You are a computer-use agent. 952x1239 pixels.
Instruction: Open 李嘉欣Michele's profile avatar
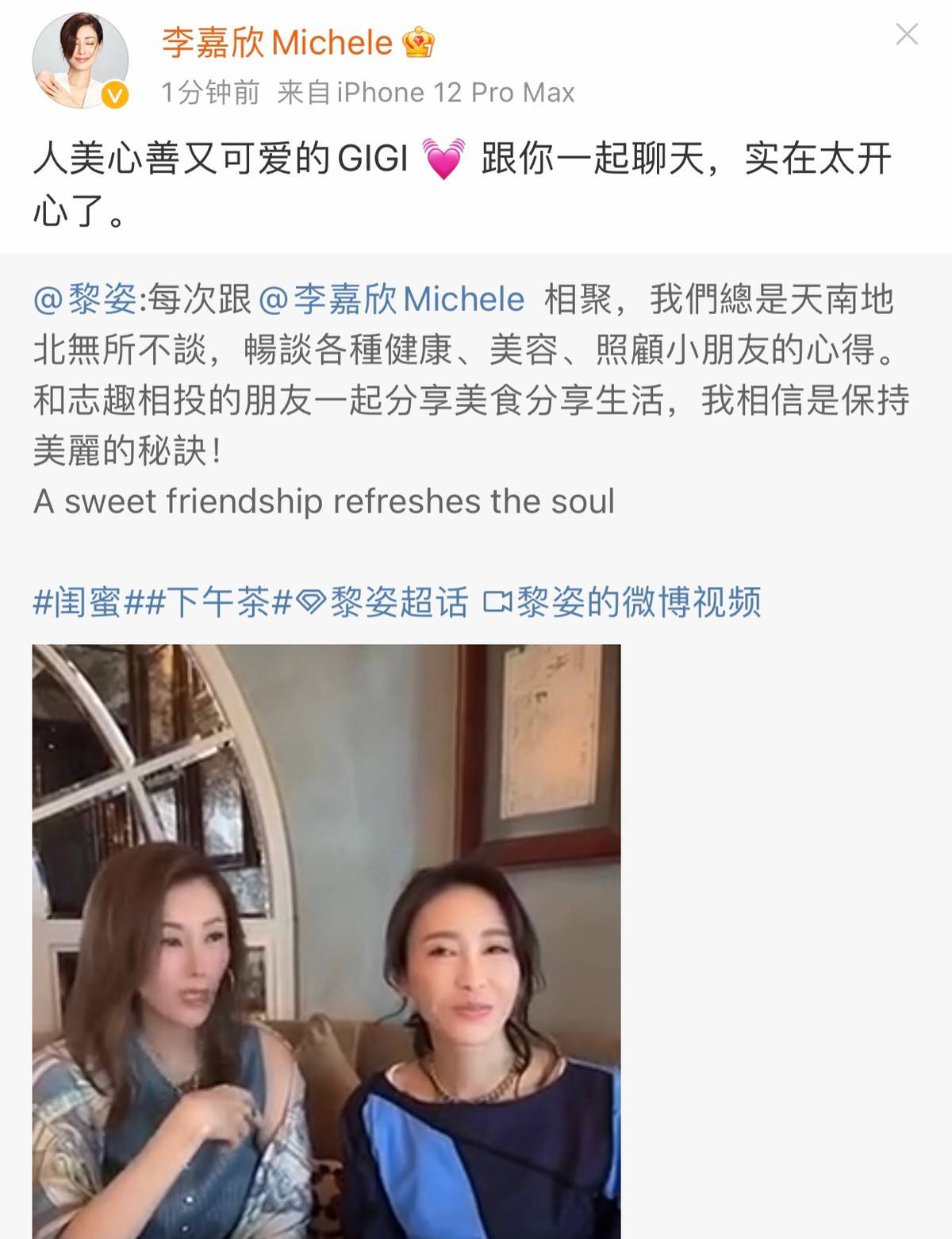point(80,60)
